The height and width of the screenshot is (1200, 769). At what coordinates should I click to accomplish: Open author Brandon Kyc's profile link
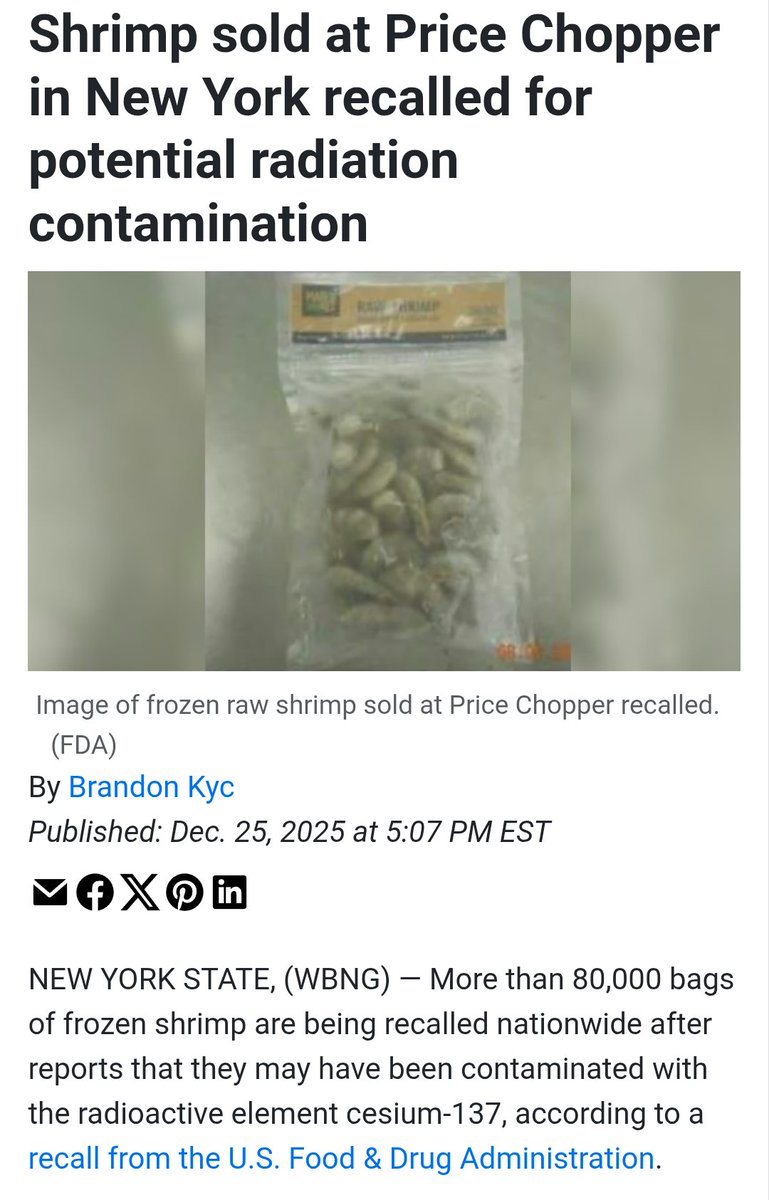151,787
